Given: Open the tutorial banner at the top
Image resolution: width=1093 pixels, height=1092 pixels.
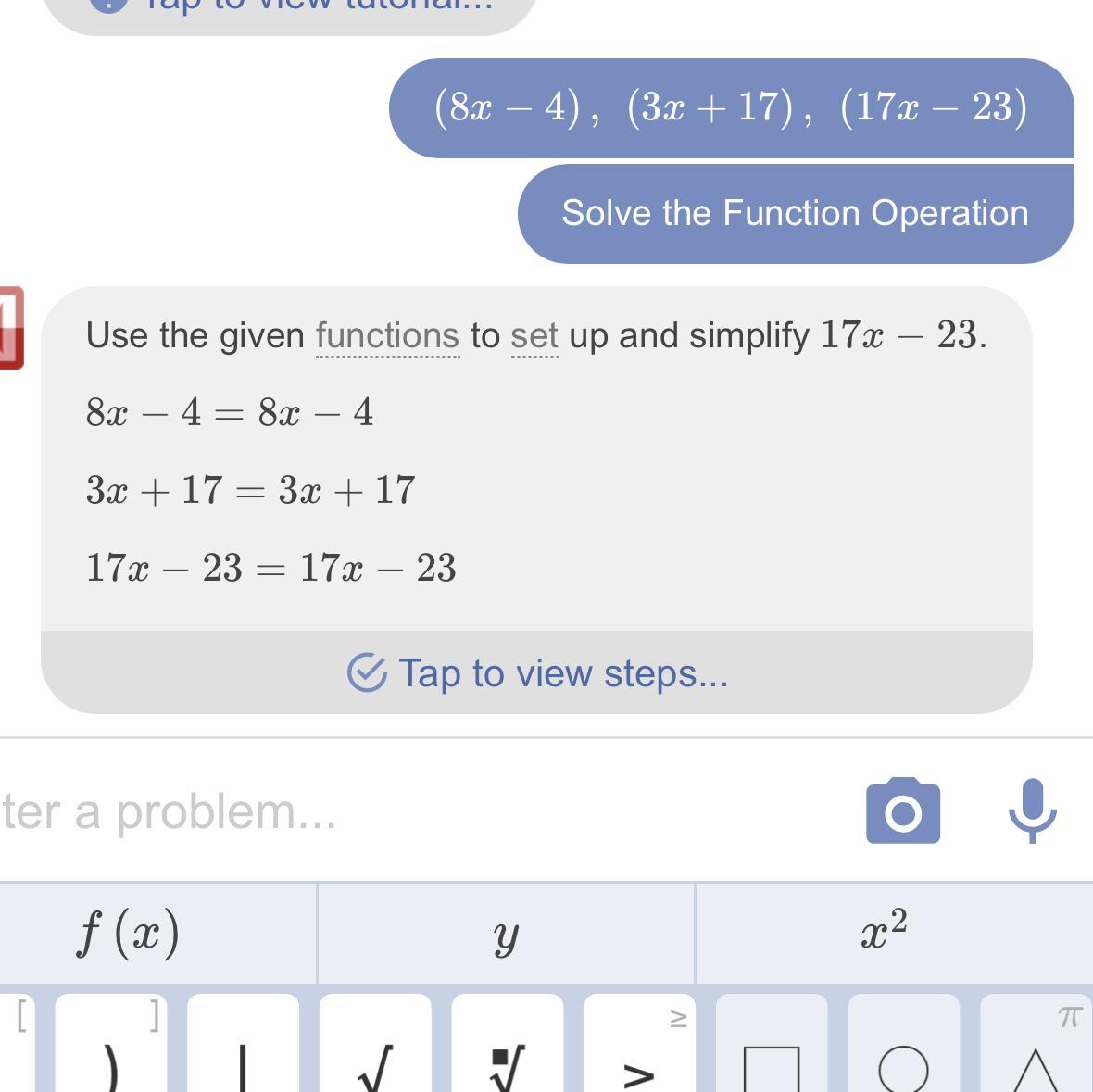Looking at the screenshot, I should pyautogui.click(x=289, y=9).
